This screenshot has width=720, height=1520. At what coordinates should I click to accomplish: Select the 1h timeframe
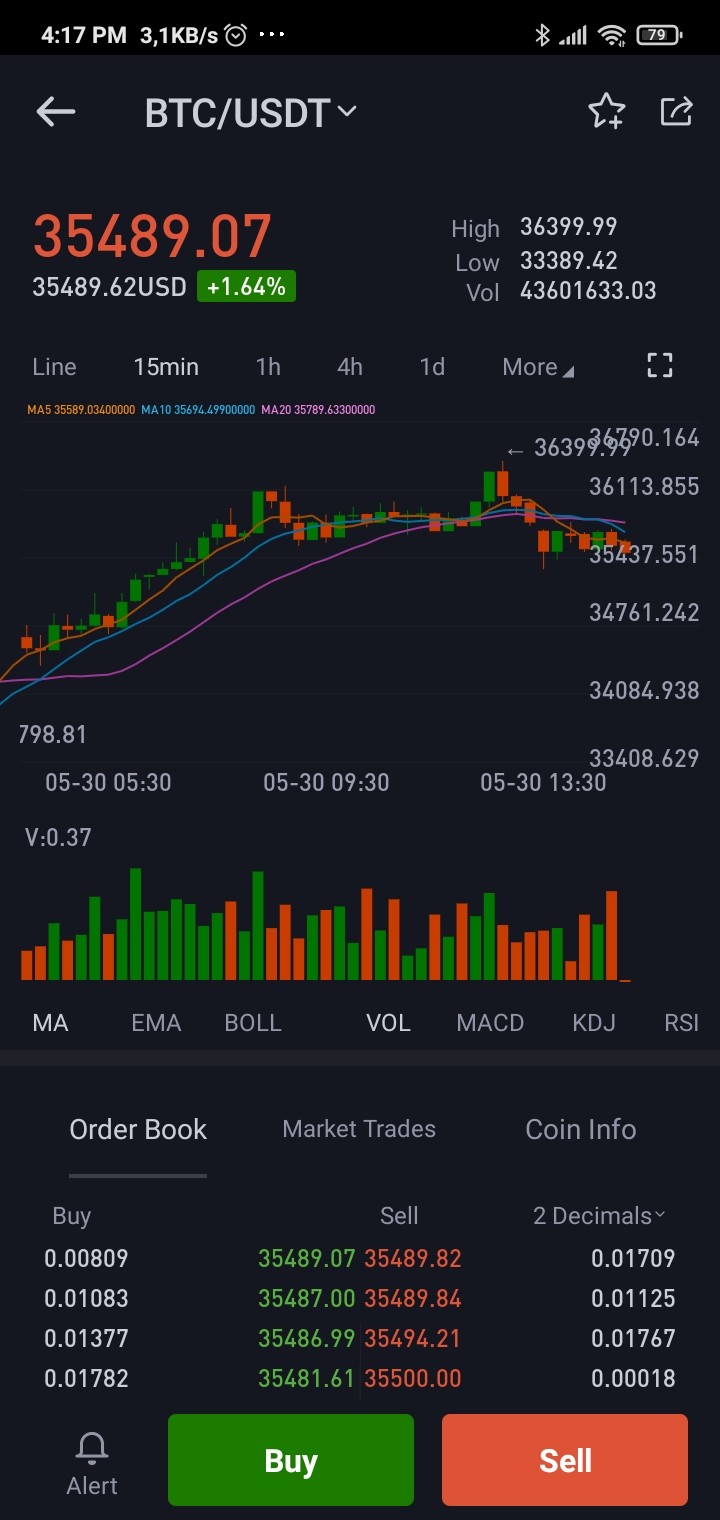click(x=268, y=367)
